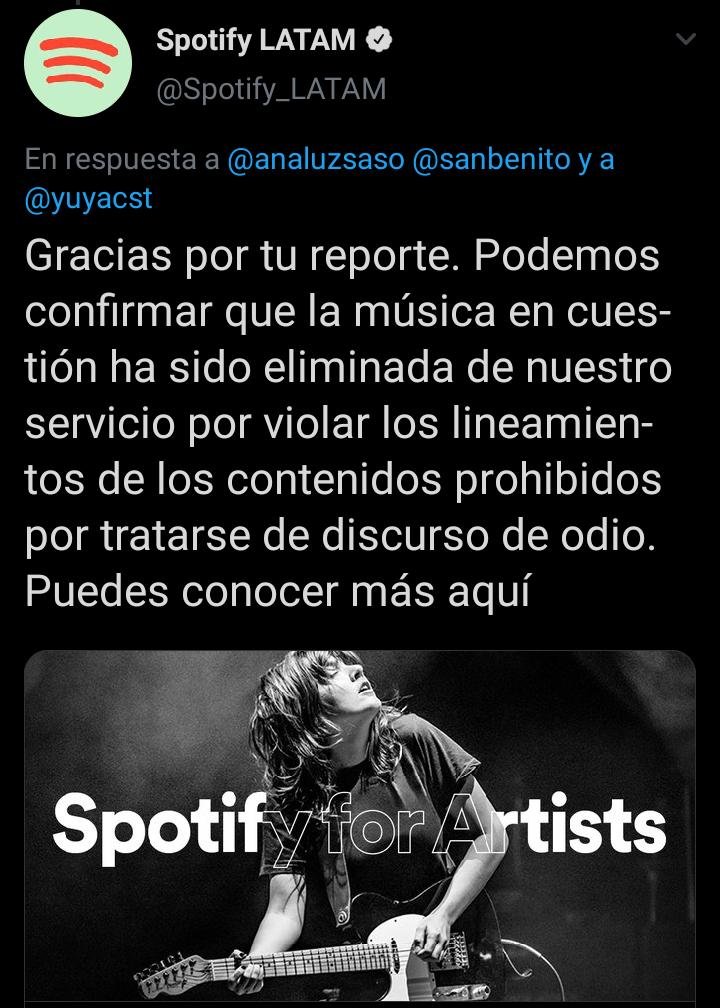Screen dimensions: 720x1008
Task: Open Spotify LATAM profile picture
Action: click(76, 65)
